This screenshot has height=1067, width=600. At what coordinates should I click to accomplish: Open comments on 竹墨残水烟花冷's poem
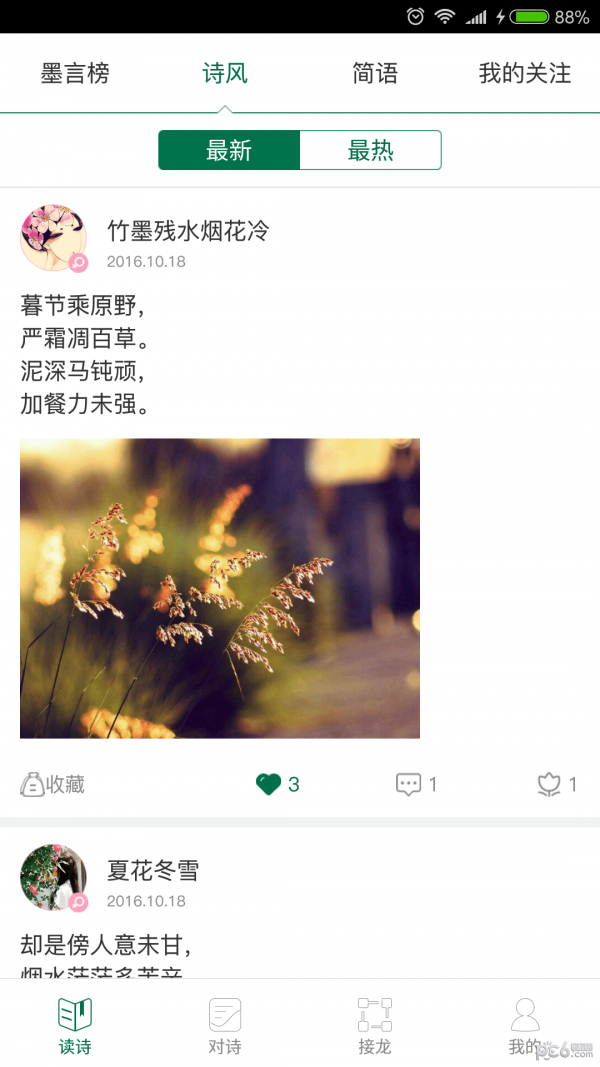pos(408,784)
